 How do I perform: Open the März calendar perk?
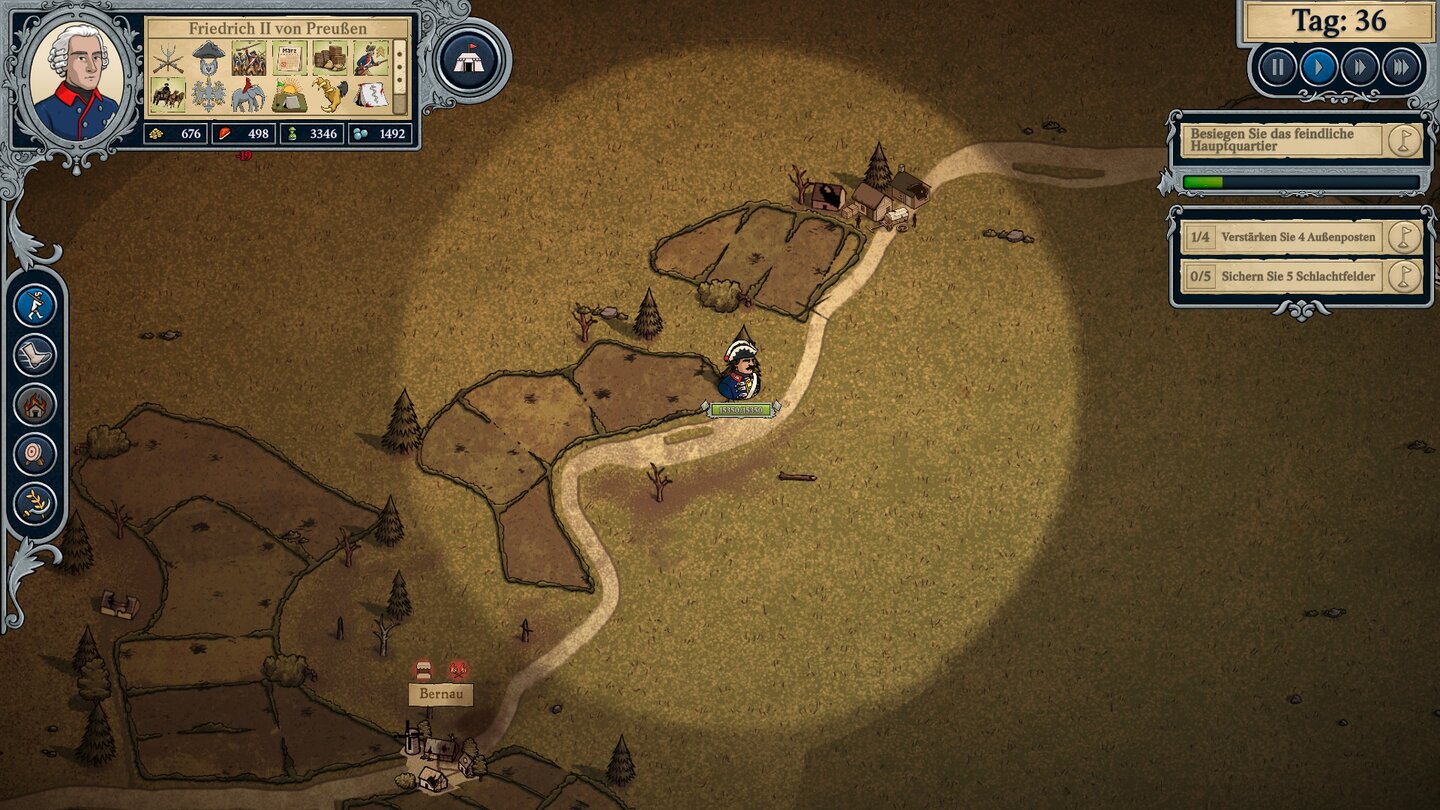(289, 58)
